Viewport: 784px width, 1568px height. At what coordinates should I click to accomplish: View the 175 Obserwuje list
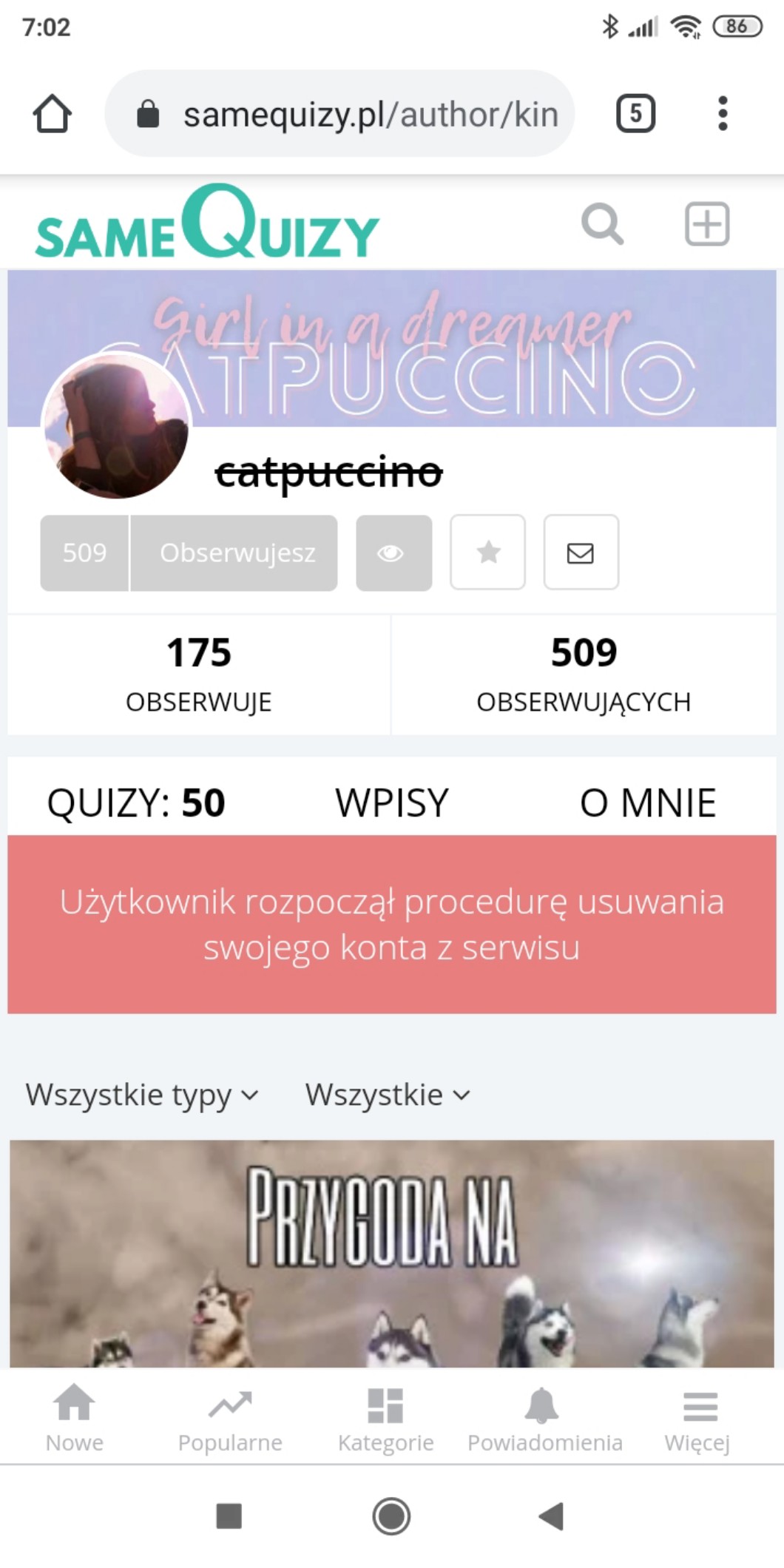pos(198,673)
